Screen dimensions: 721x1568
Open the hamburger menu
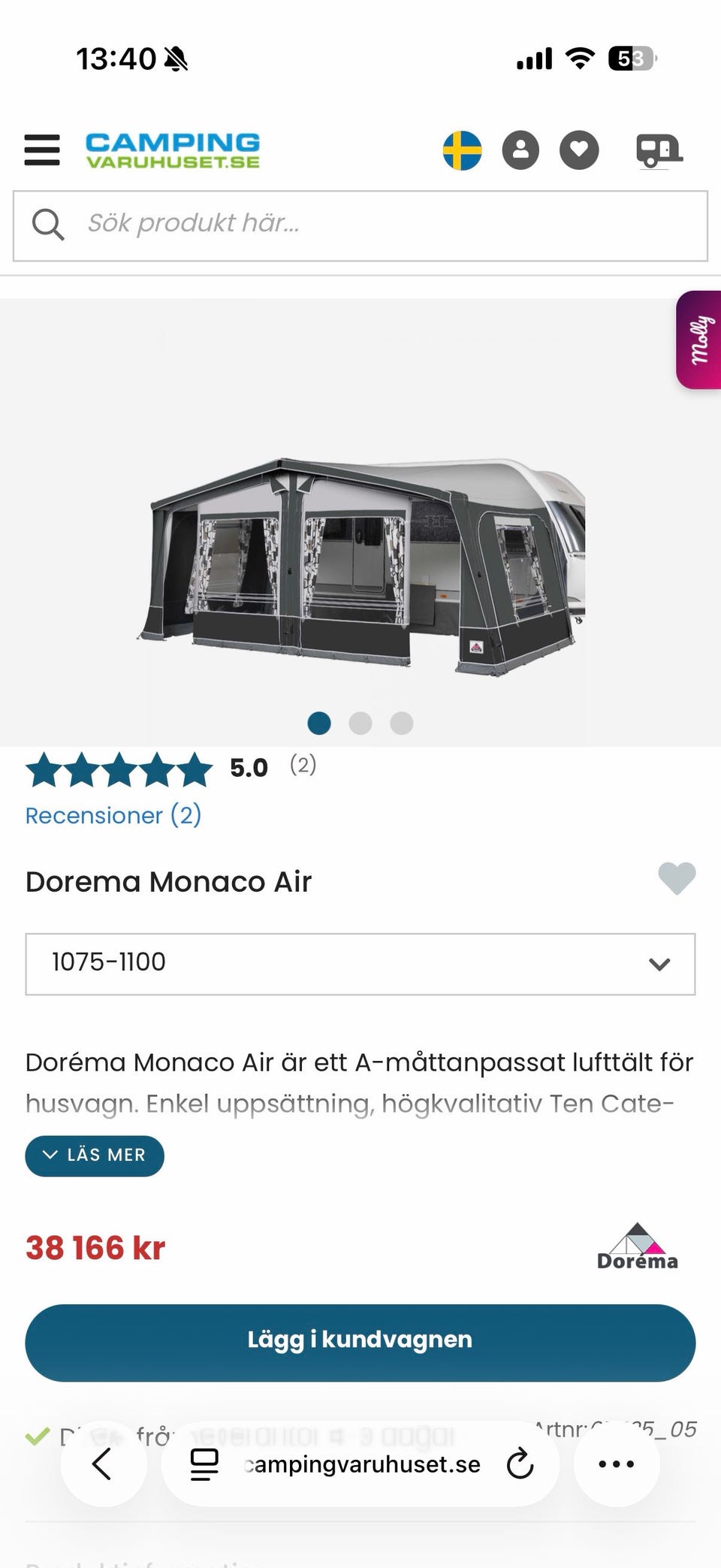point(42,150)
